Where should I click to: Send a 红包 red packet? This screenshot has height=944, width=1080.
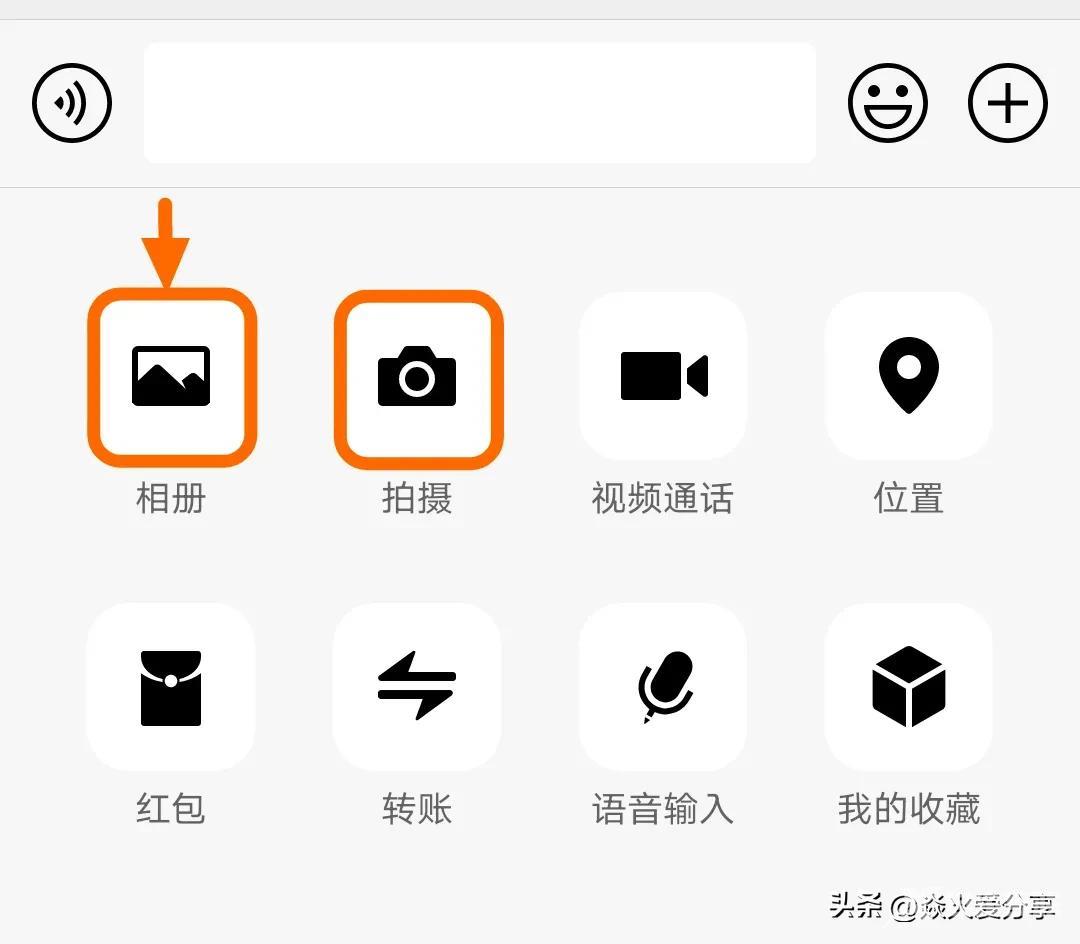coord(171,687)
